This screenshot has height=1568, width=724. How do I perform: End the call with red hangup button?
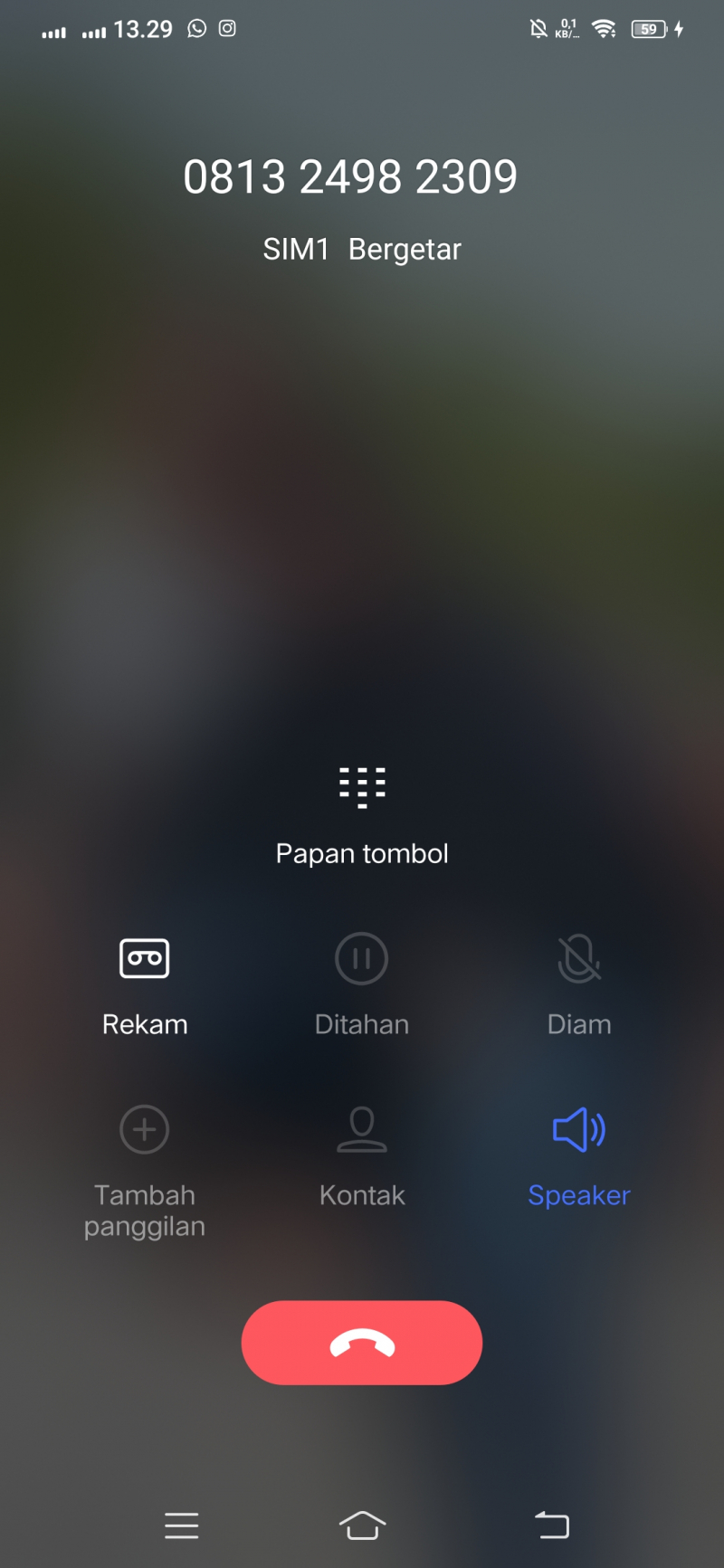pos(362,1343)
